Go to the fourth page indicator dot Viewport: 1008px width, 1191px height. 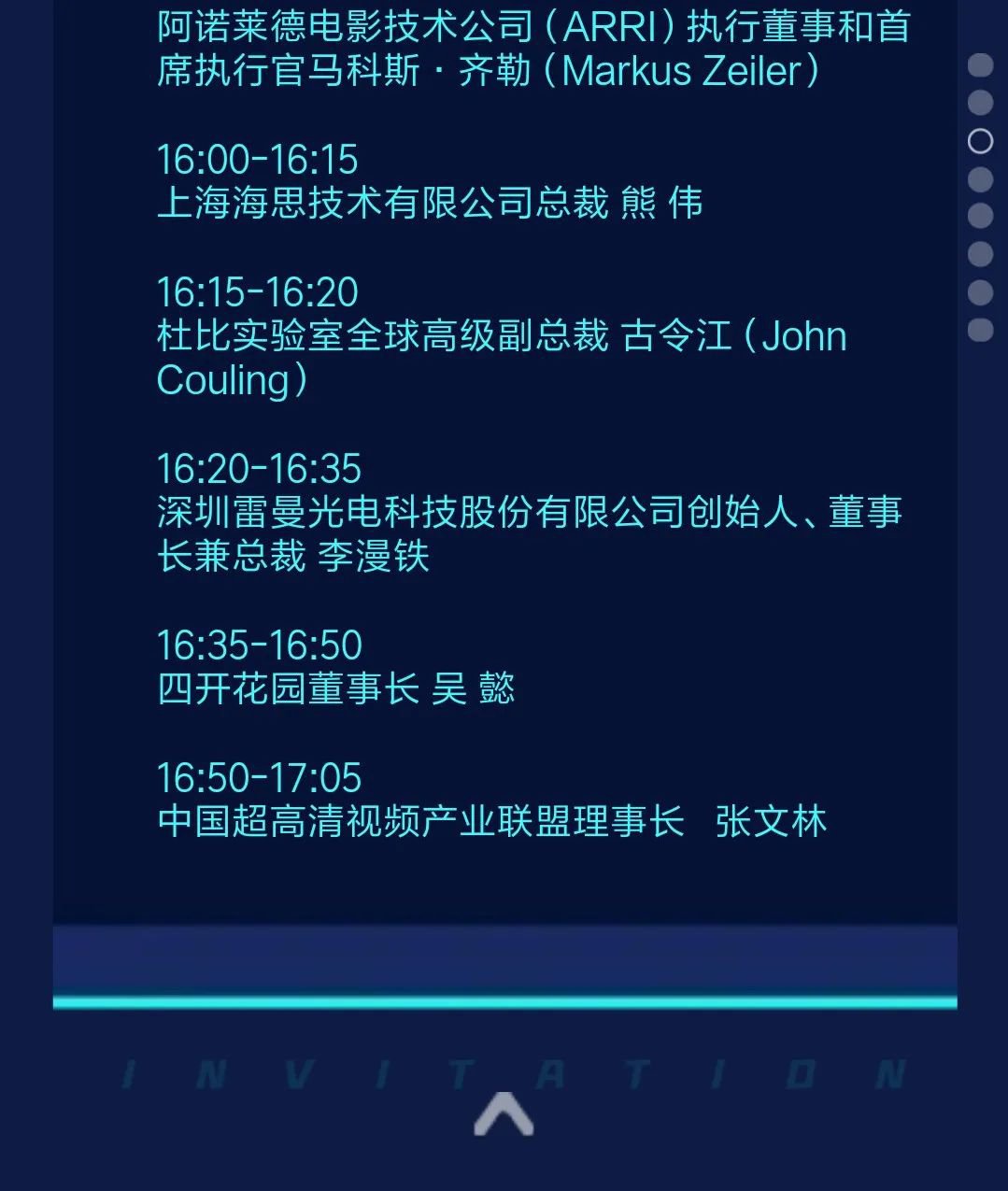pyautogui.click(x=980, y=178)
